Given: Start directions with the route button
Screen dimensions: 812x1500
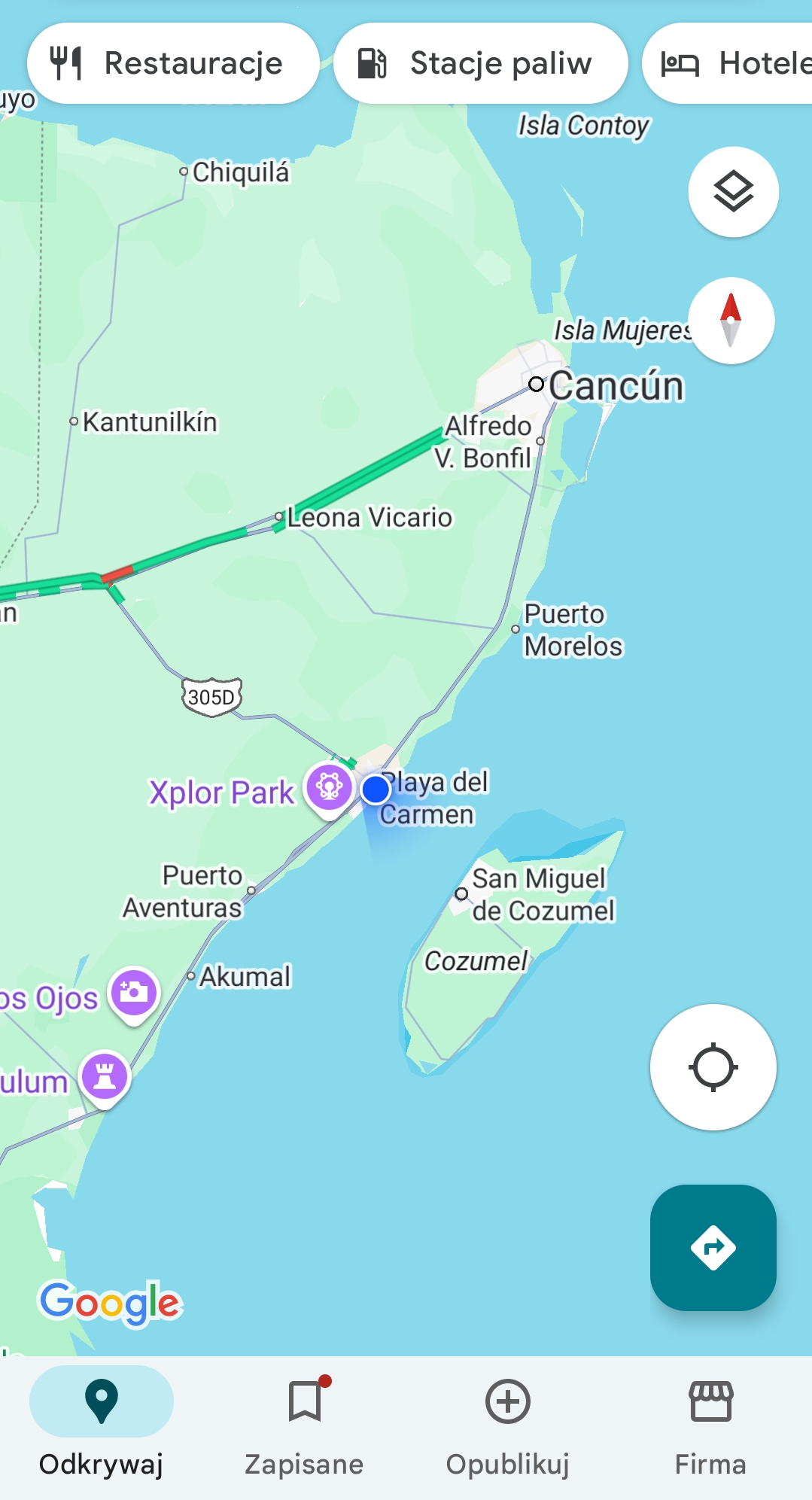Looking at the screenshot, I should (713, 1247).
